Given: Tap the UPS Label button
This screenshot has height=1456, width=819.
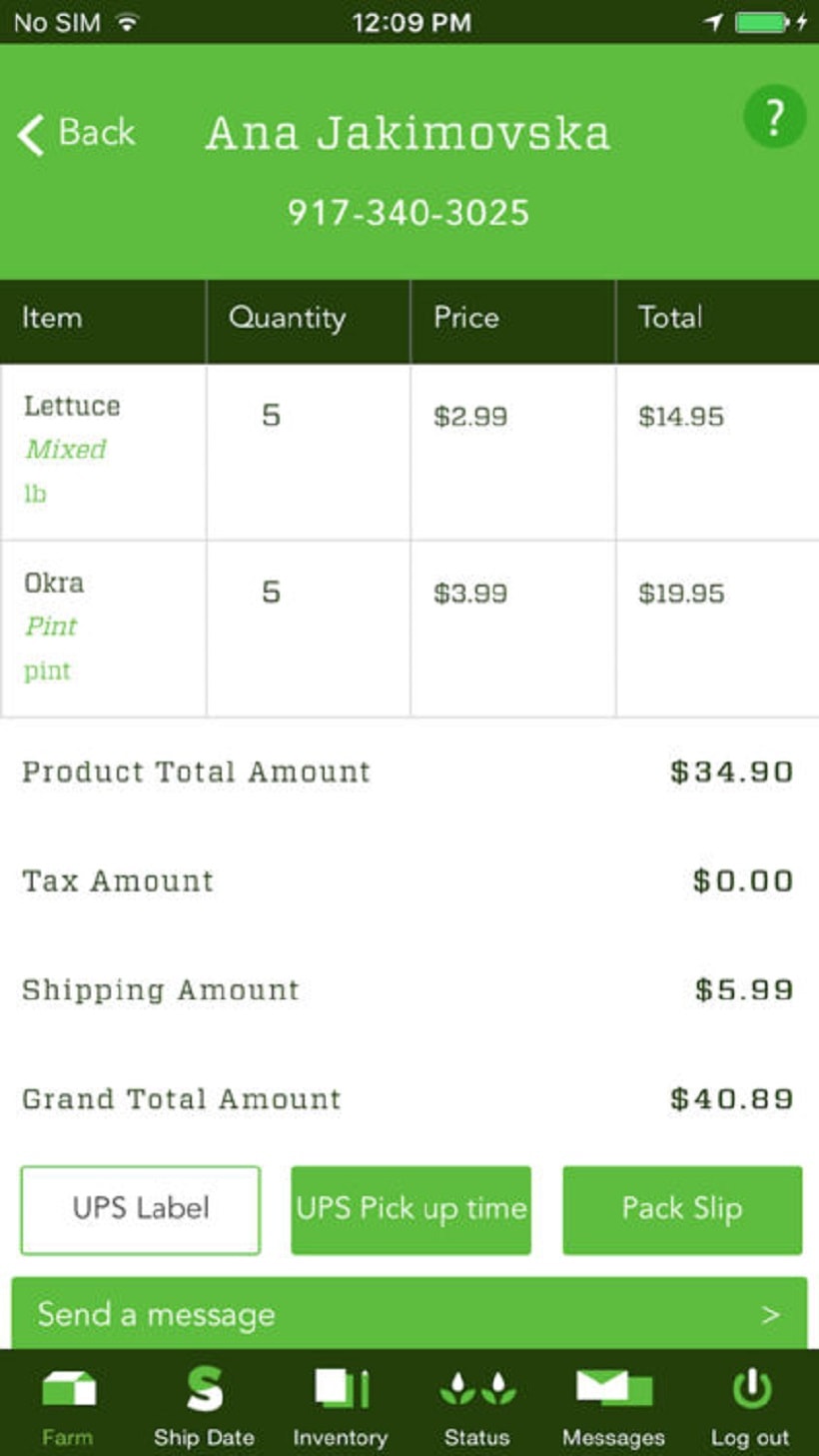Looking at the screenshot, I should tap(141, 1209).
